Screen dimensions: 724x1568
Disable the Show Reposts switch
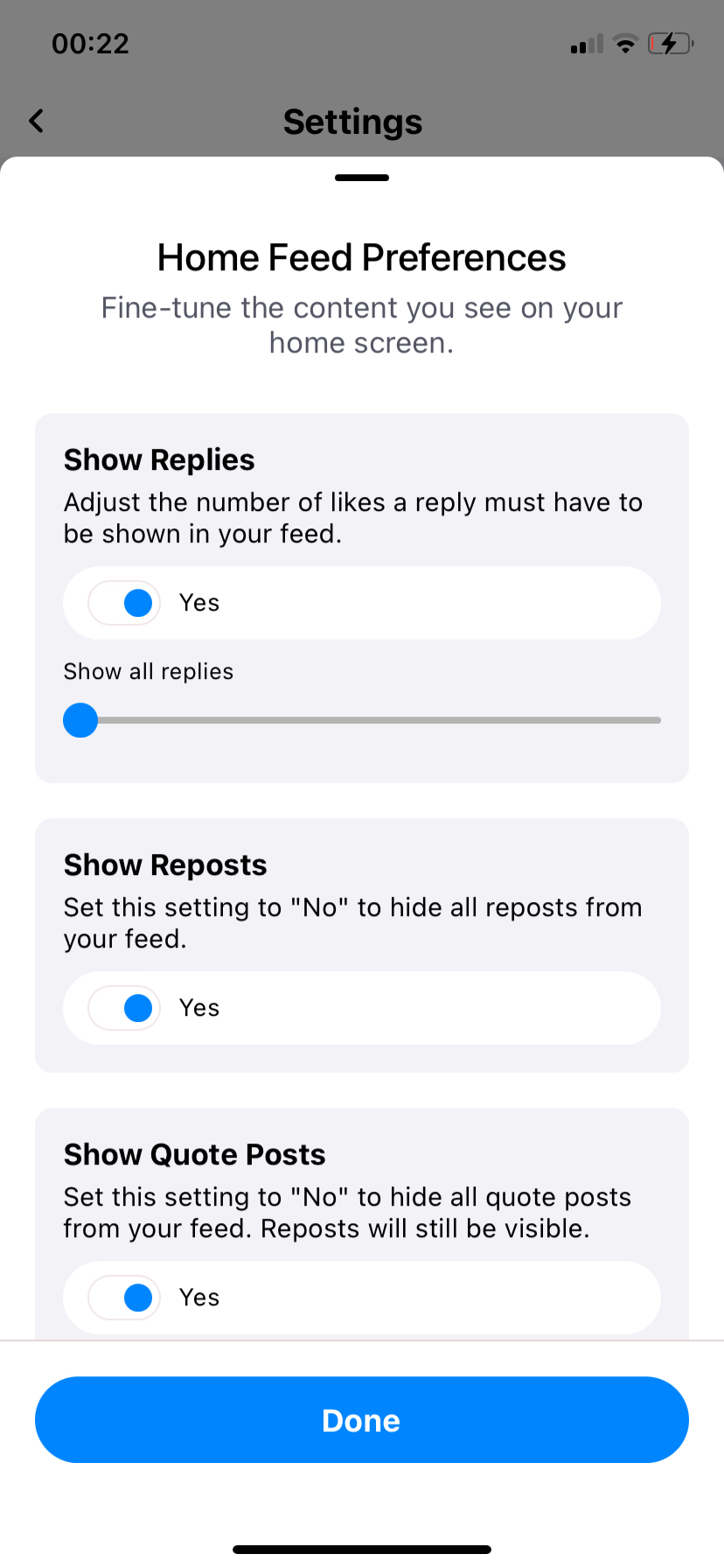click(124, 1008)
